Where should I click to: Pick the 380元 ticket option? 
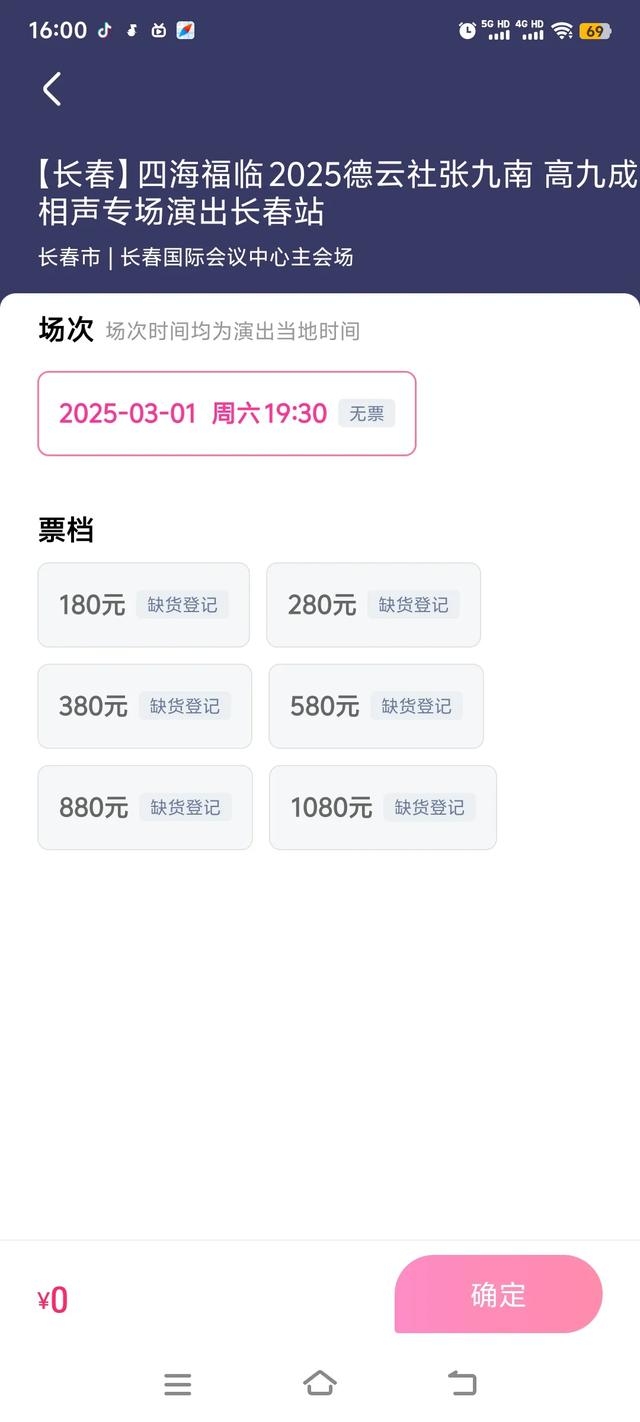coord(145,706)
